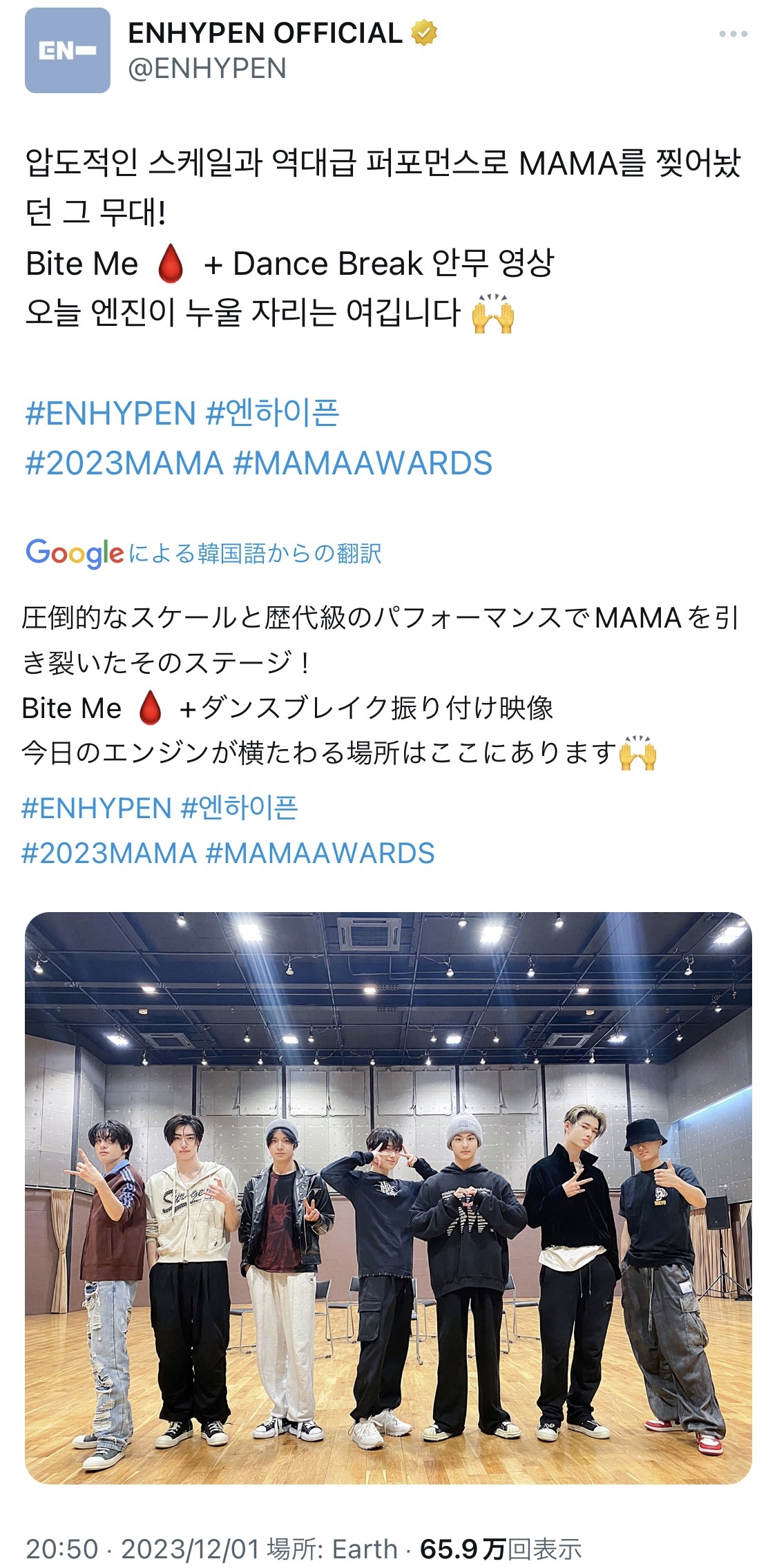This screenshot has width=777, height=1568.
Task: Open the #MAMAAWARDS hashtag in the translated text
Action: click(320, 853)
